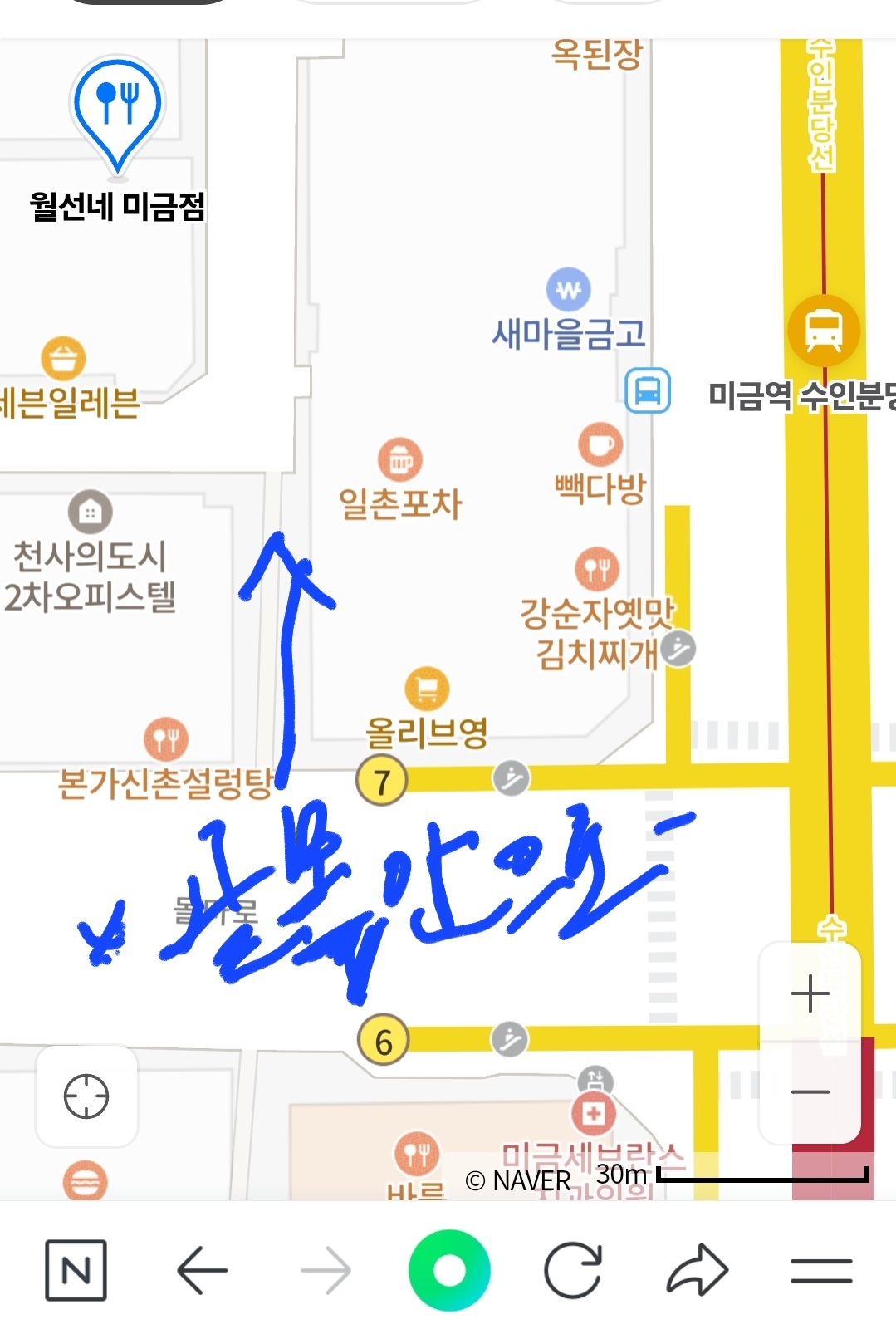
Task: Open the Naver home N button
Action: click(x=76, y=1270)
